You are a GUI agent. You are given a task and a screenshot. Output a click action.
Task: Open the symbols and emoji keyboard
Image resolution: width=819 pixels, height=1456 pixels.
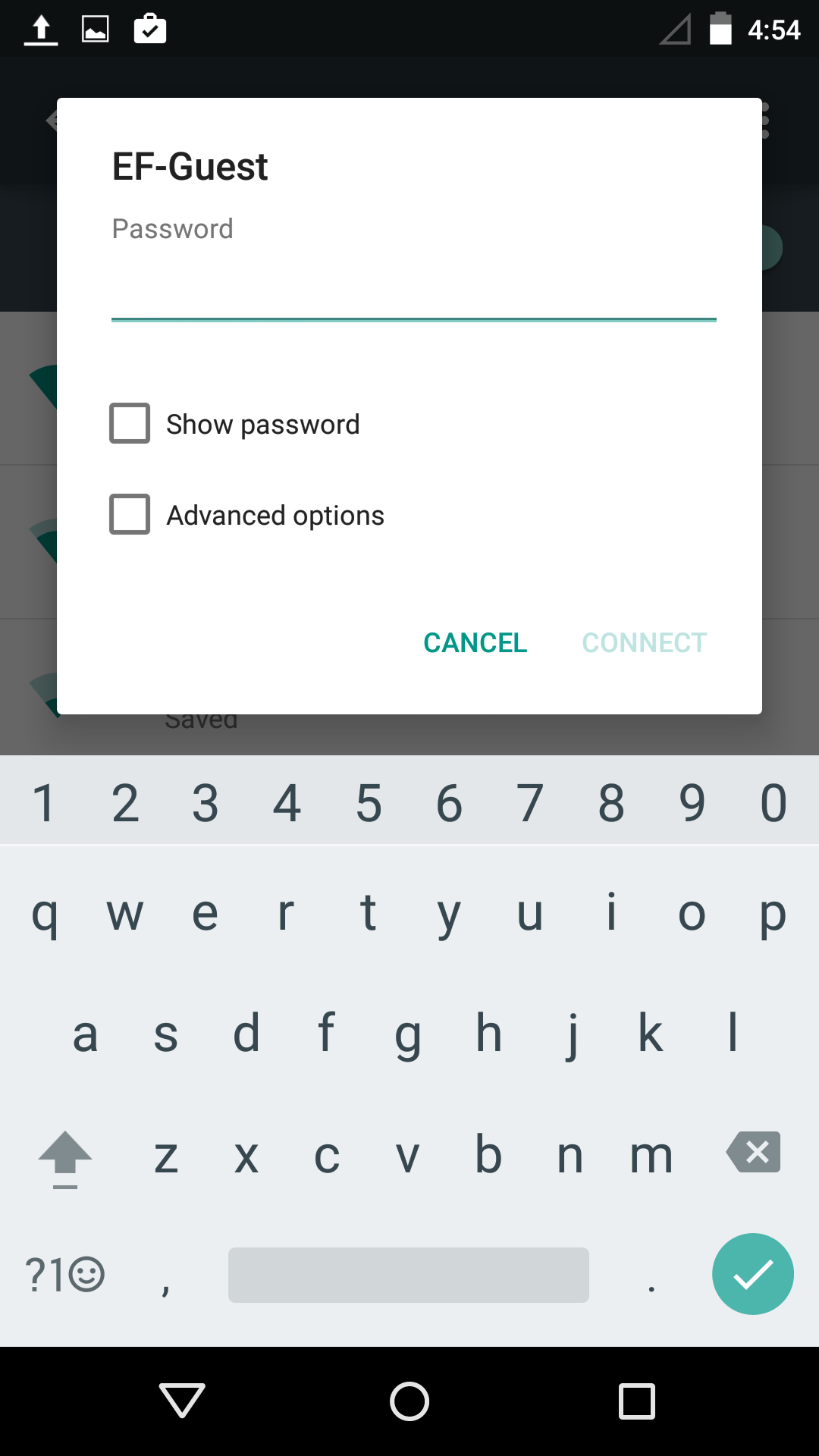64,1274
